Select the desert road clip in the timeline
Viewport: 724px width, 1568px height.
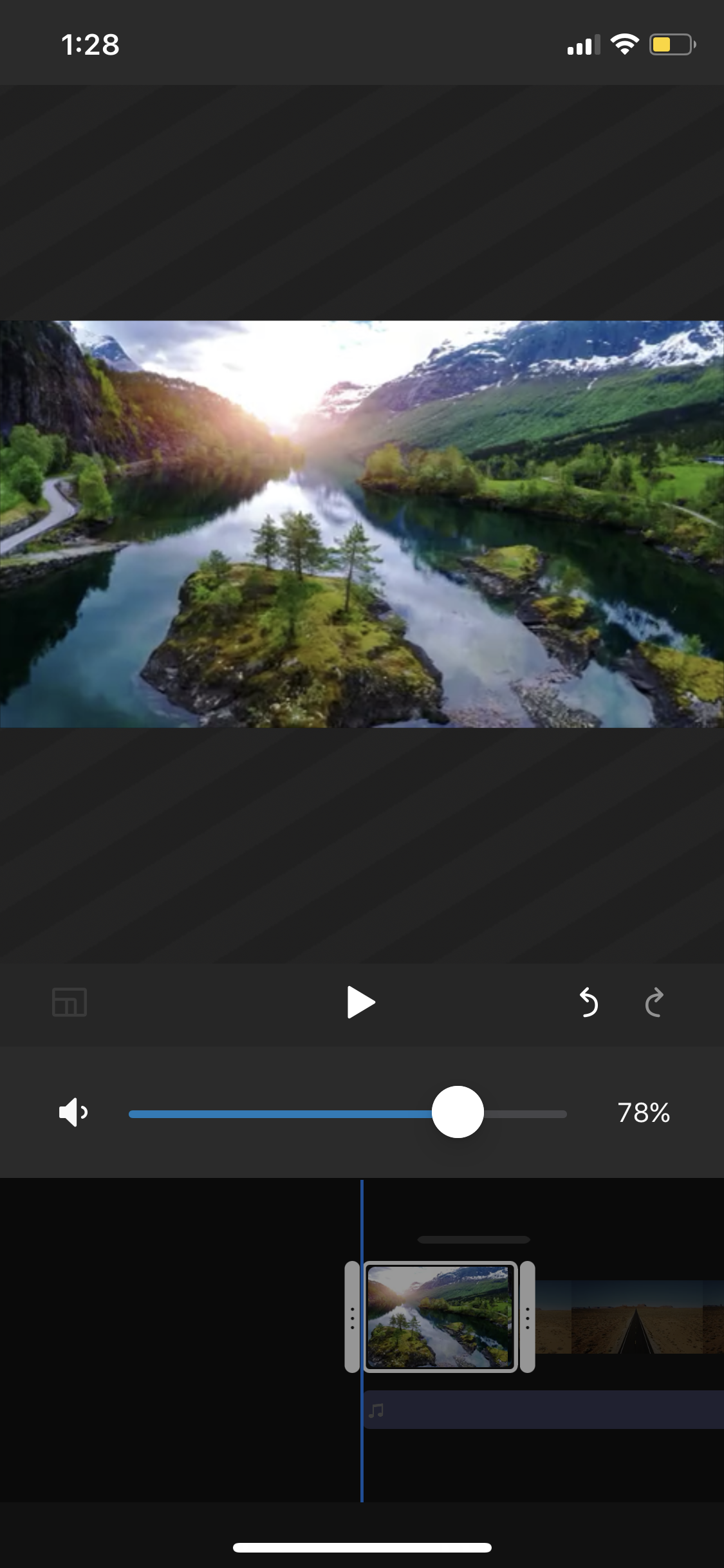[631, 1317]
